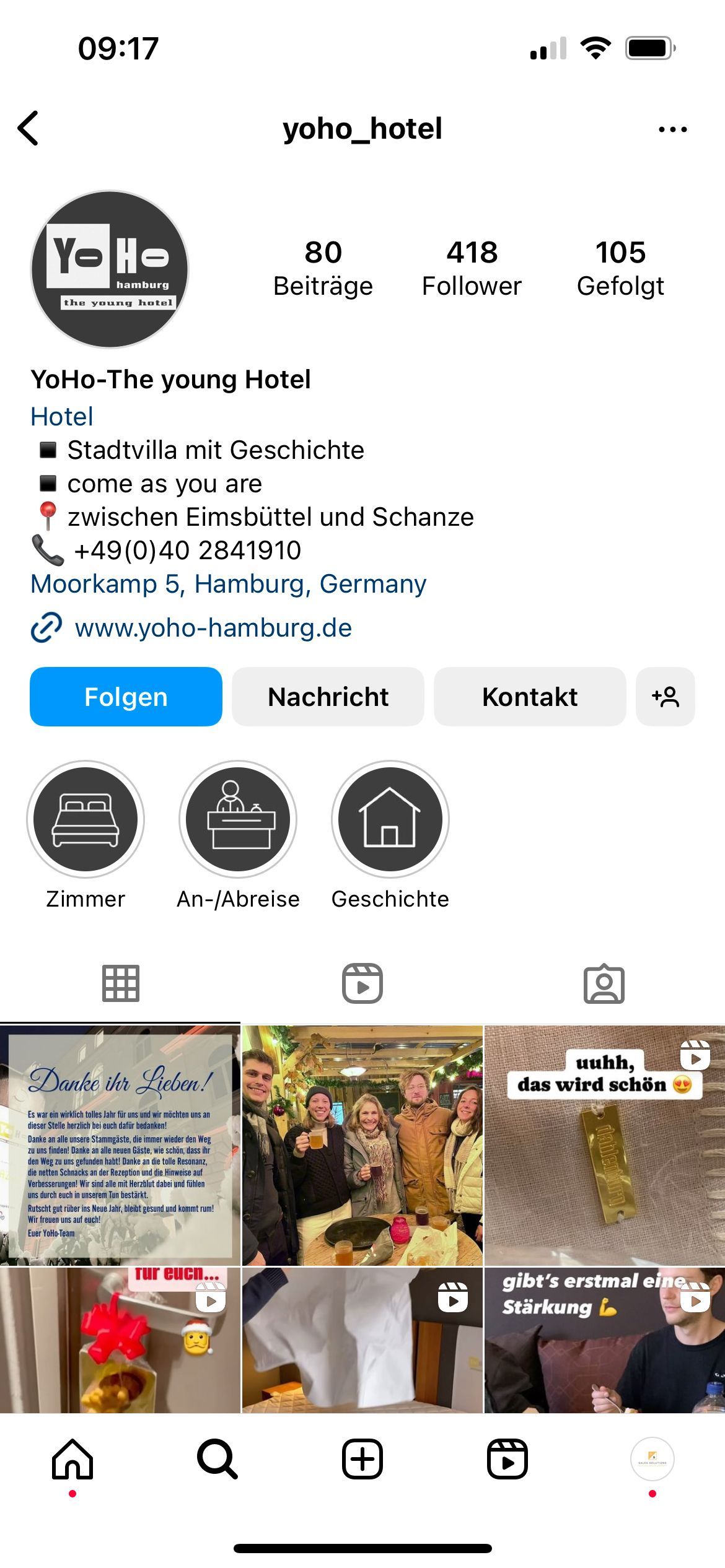Switch to the Reels tab on the profile
The height and width of the screenshot is (1568, 725).
coord(362,983)
